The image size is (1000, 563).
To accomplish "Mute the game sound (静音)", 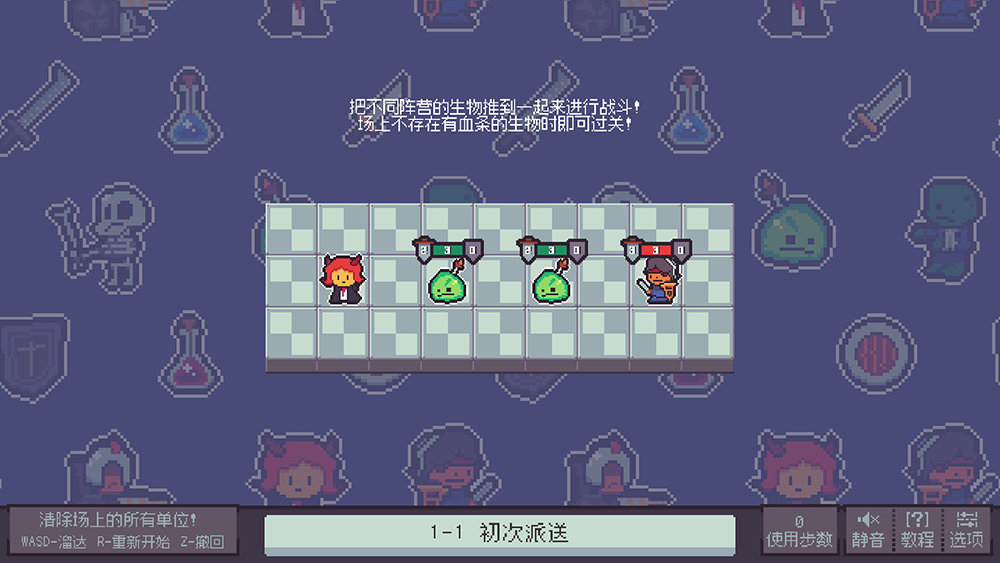I will [867, 530].
